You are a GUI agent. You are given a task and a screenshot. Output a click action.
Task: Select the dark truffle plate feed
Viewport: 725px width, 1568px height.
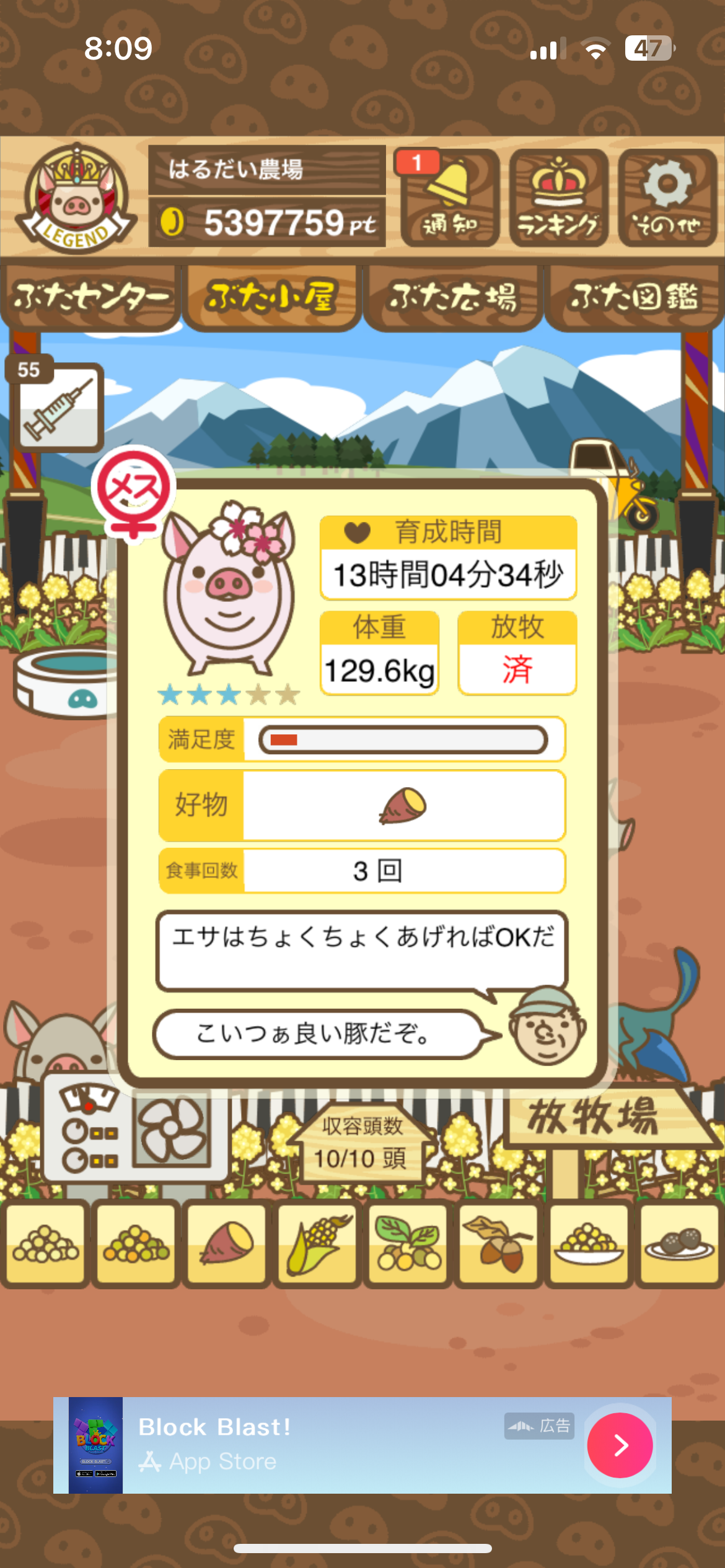[x=679, y=1242]
